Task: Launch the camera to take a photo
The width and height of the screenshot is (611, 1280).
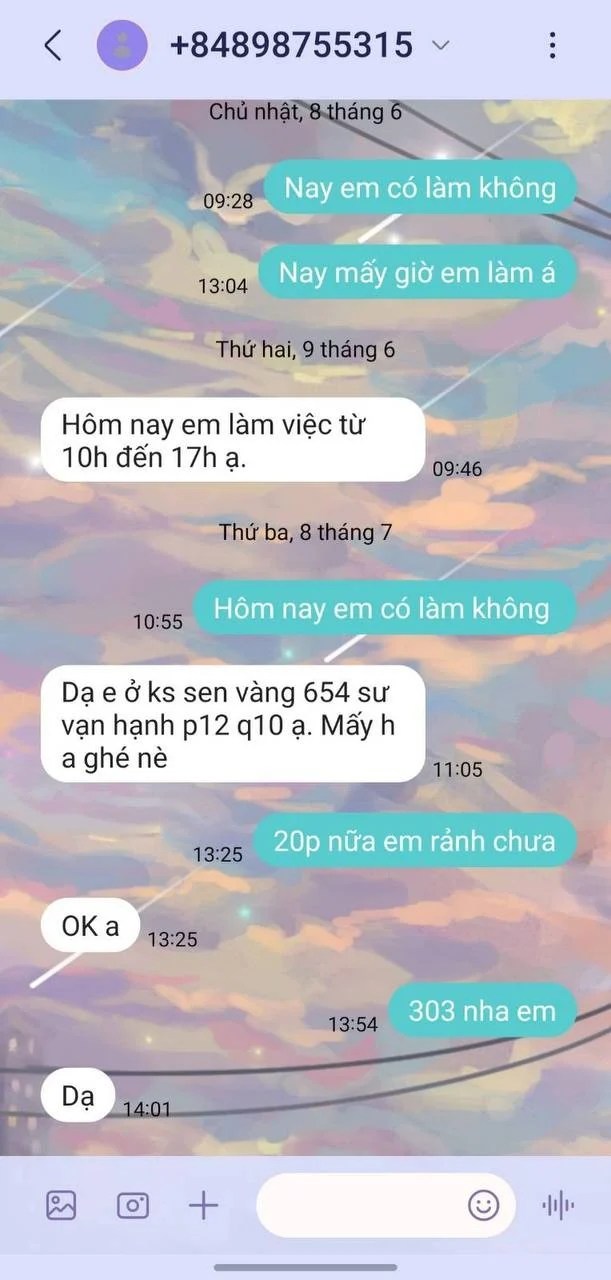Action: pyautogui.click(x=132, y=1205)
